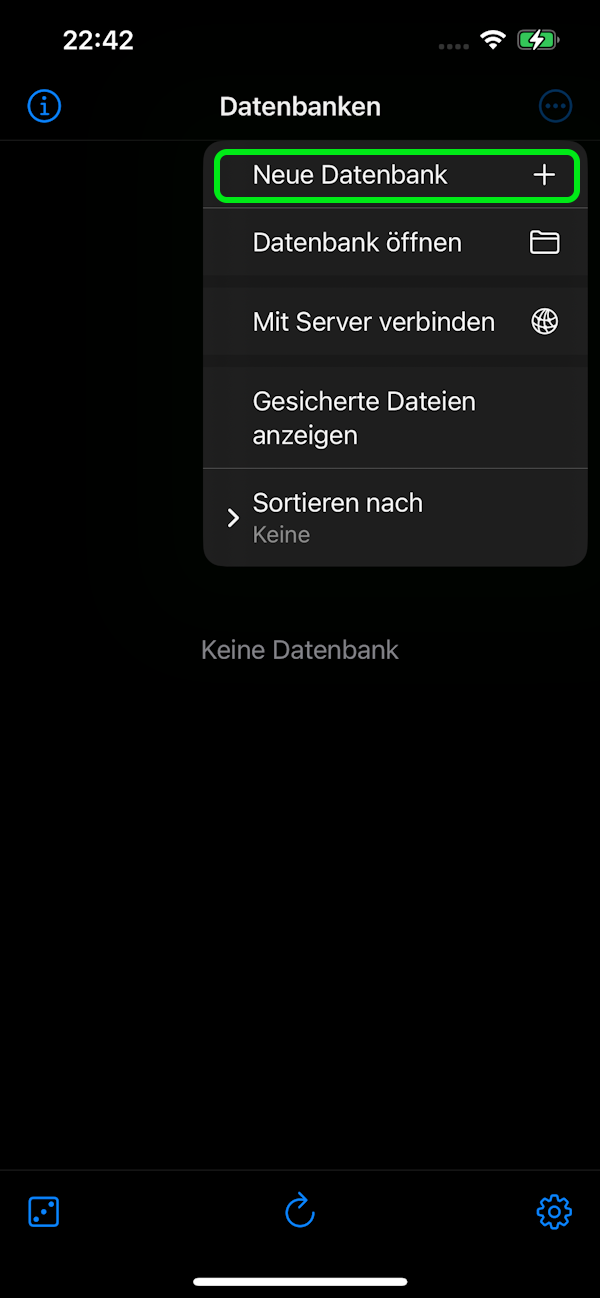Open Gesicherte Dateien anzeigen
The image size is (600, 1298).
coord(395,418)
